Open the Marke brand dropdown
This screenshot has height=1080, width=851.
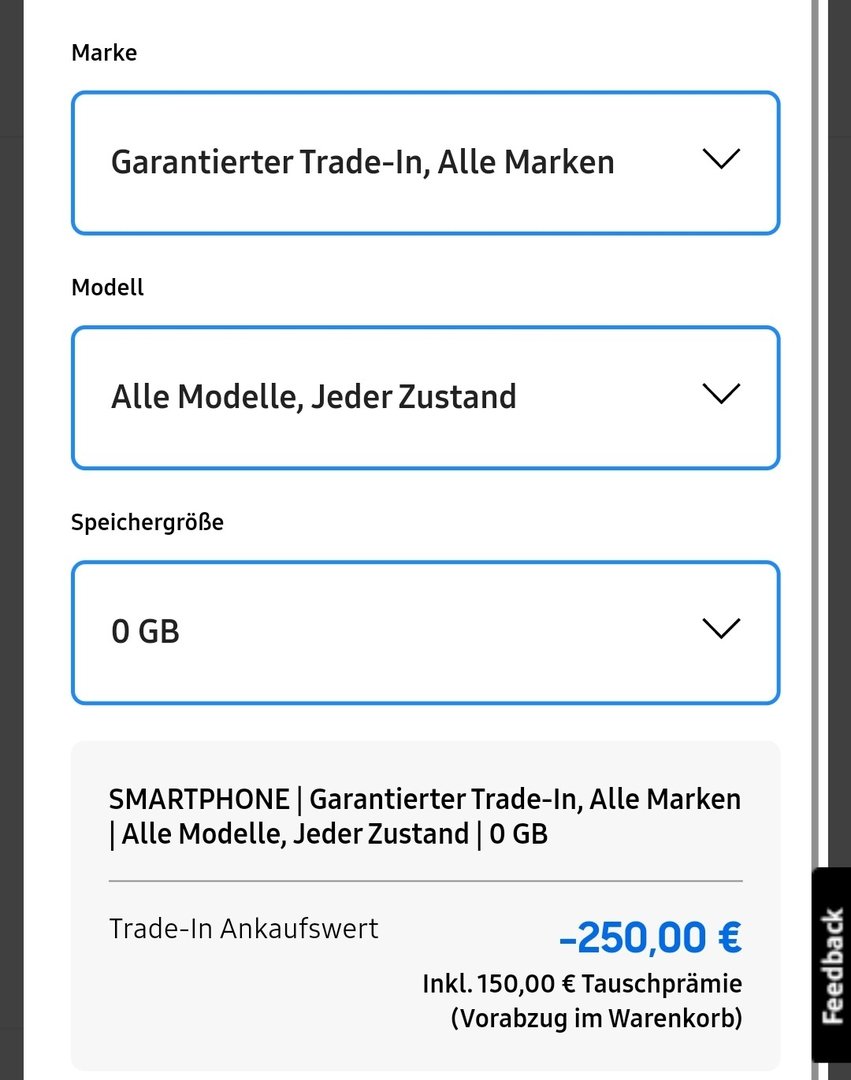[424, 162]
